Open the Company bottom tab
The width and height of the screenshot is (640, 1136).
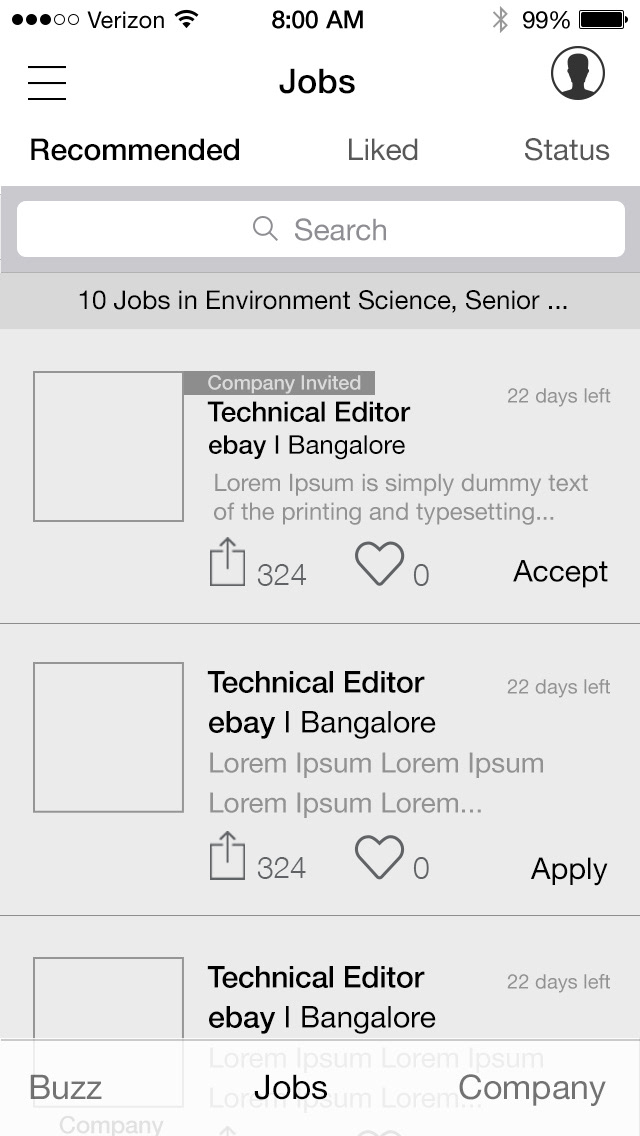coord(532,1089)
